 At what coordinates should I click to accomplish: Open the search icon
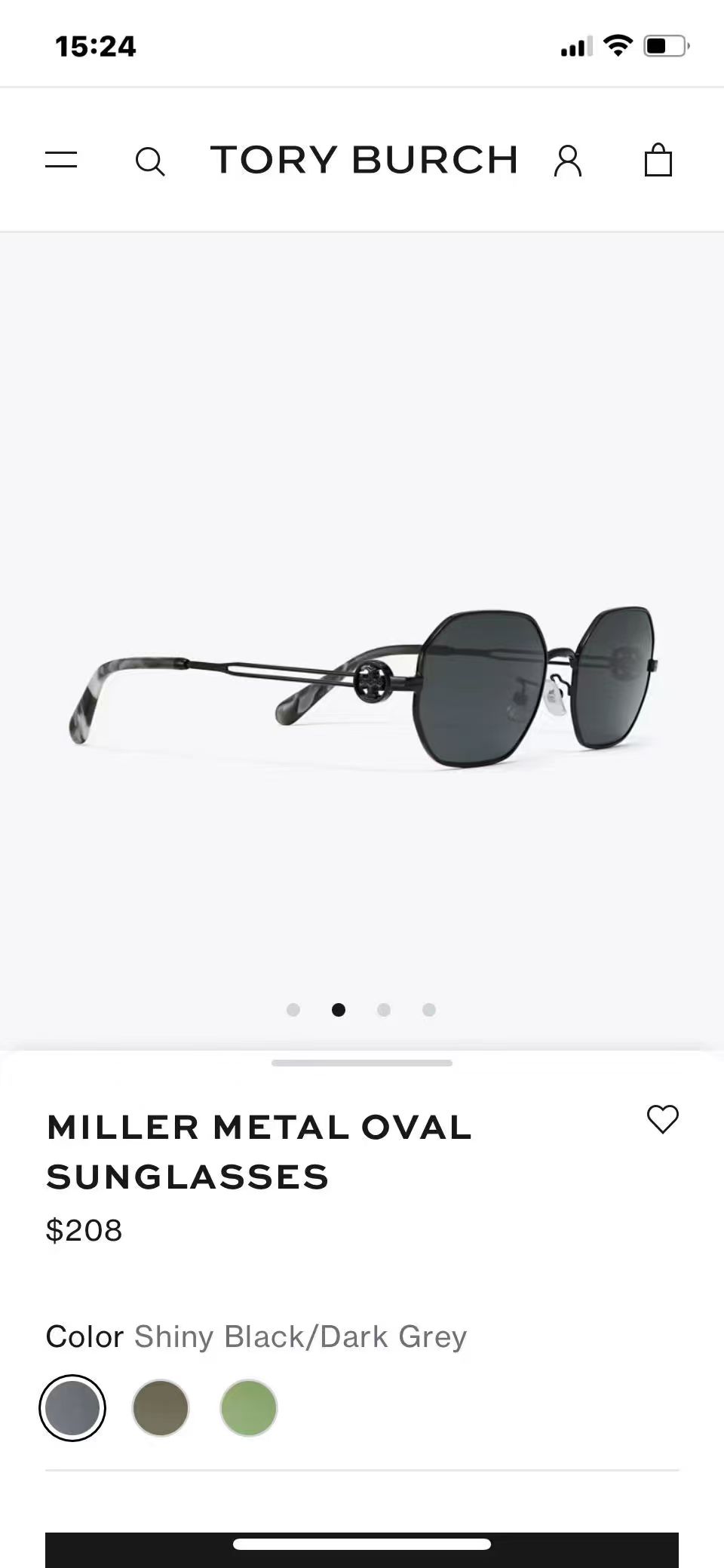coord(149,161)
